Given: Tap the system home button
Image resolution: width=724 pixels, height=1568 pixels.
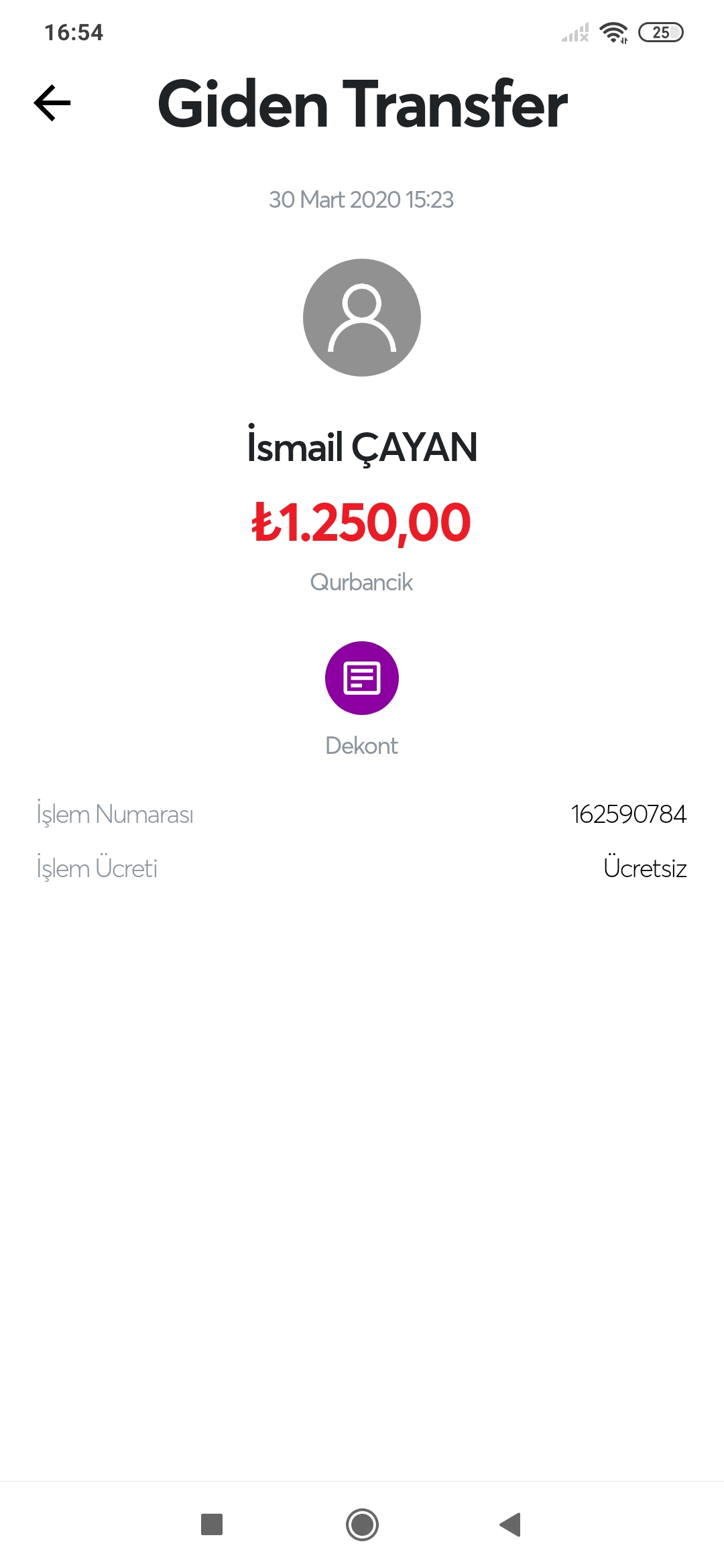Looking at the screenshot, I should click(x=362, y=1524).
